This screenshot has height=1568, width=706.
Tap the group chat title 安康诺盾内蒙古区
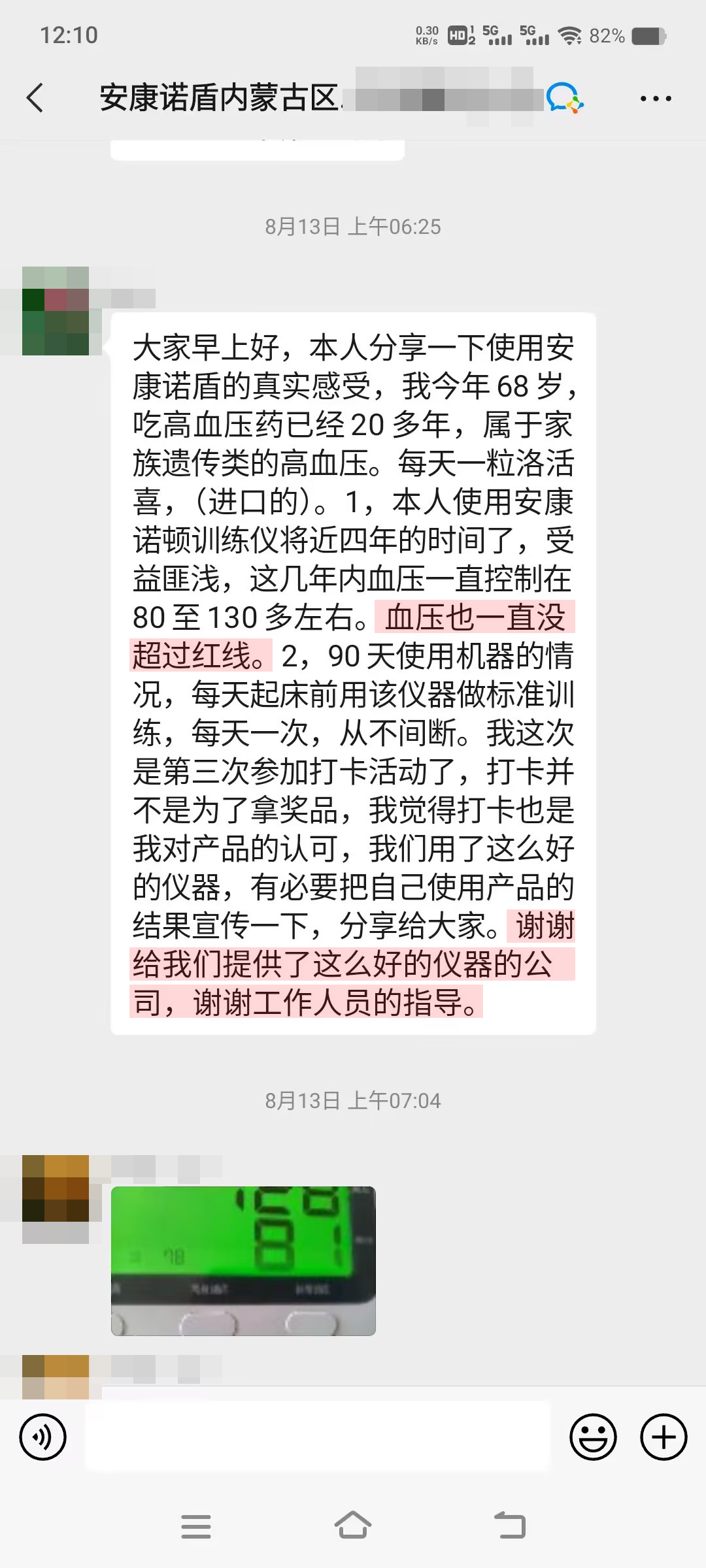pos(216,98)
